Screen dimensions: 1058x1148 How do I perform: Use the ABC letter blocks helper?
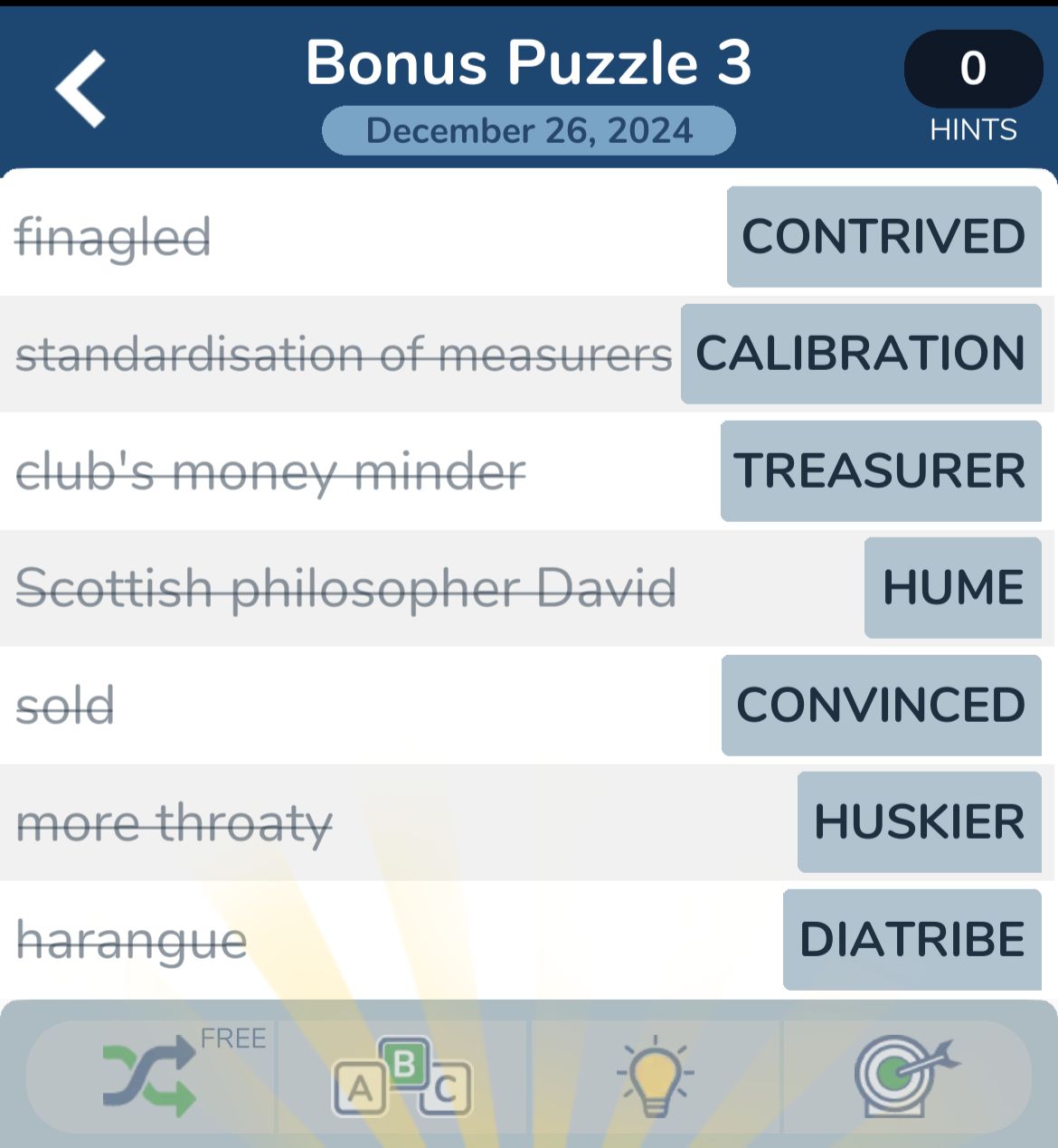(402, 1077)
